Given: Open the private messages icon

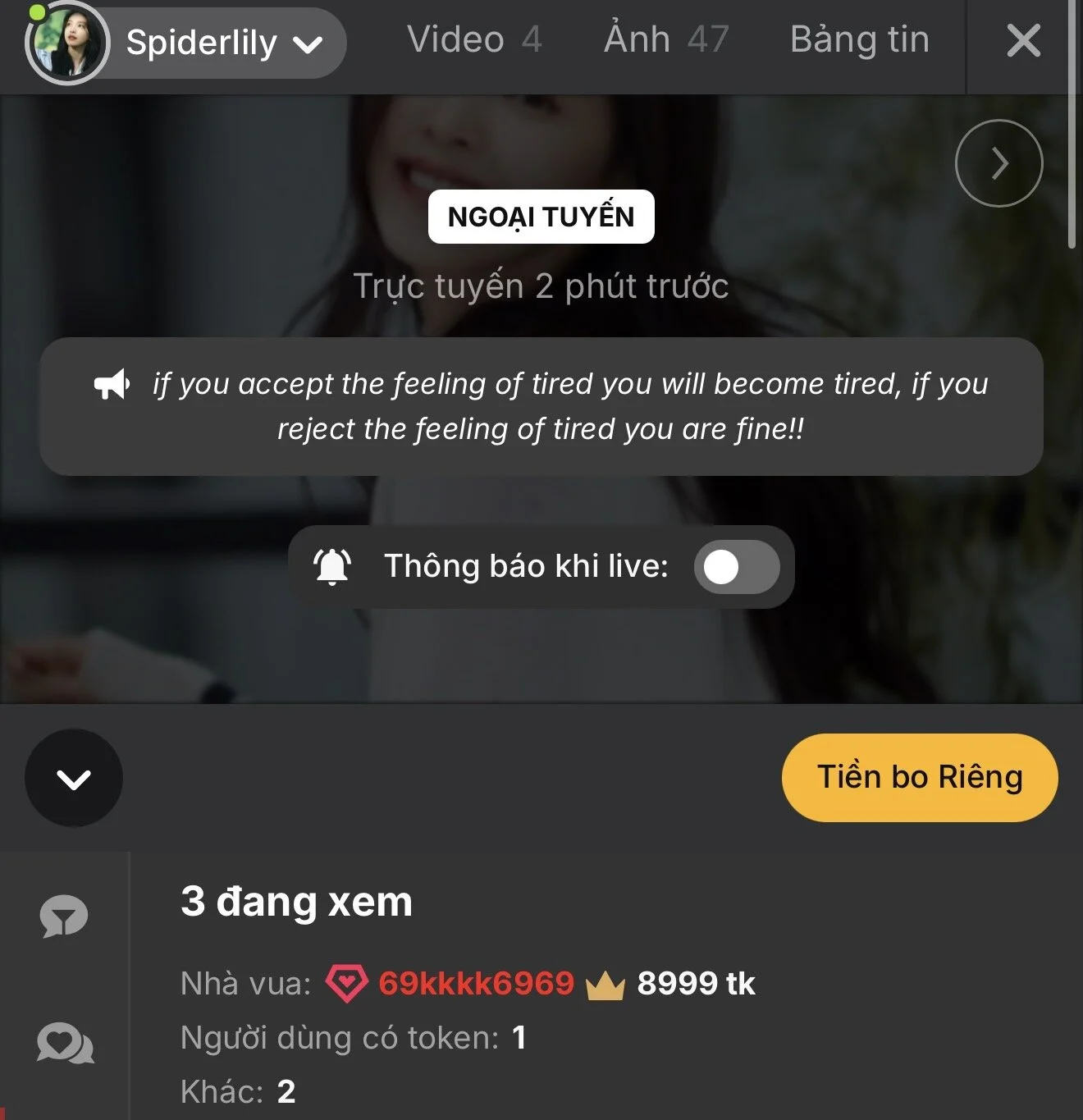Looking at the screenshot, I should click(x=65, y=1045).
